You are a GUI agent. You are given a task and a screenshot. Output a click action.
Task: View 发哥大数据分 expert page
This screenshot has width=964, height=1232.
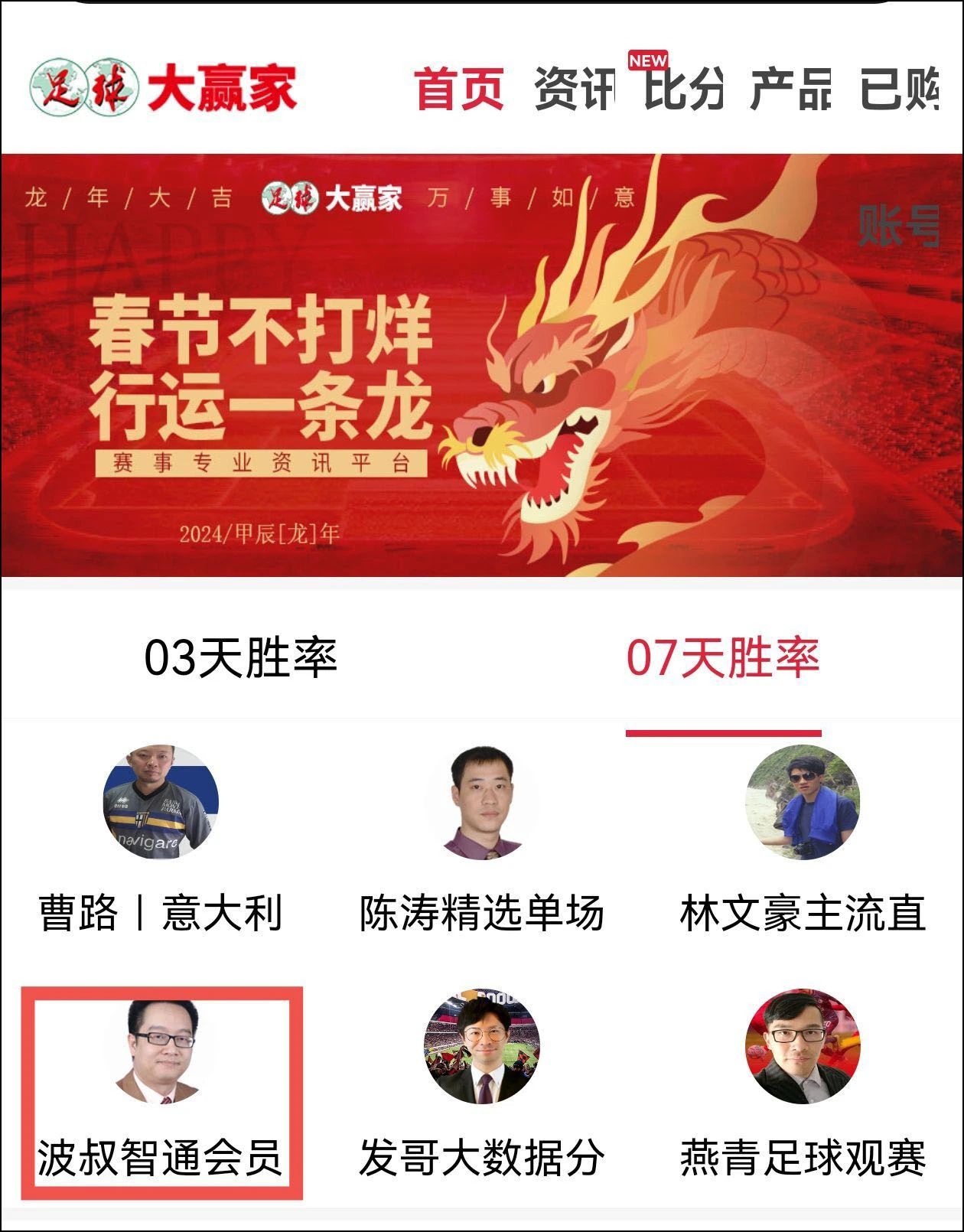482,1085
